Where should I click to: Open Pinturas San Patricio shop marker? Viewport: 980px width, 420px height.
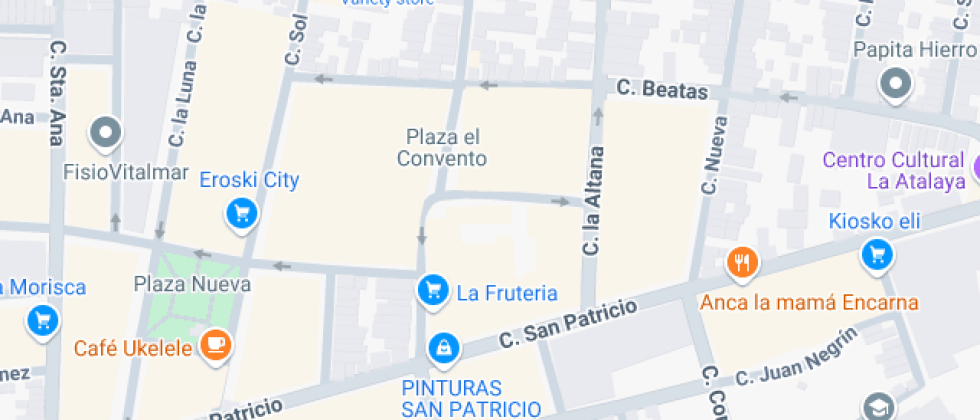pos(441,347)
